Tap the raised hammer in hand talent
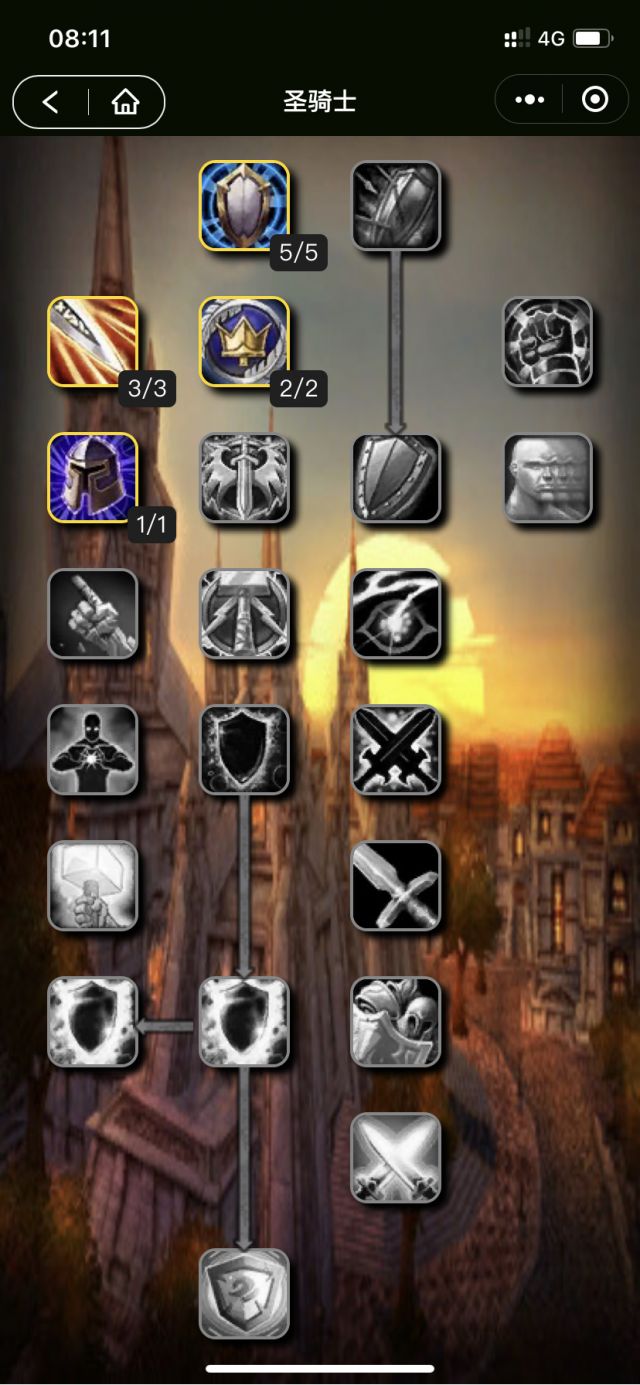The width and height of the screenshot is (640, 1385). [x=93, y=885]
